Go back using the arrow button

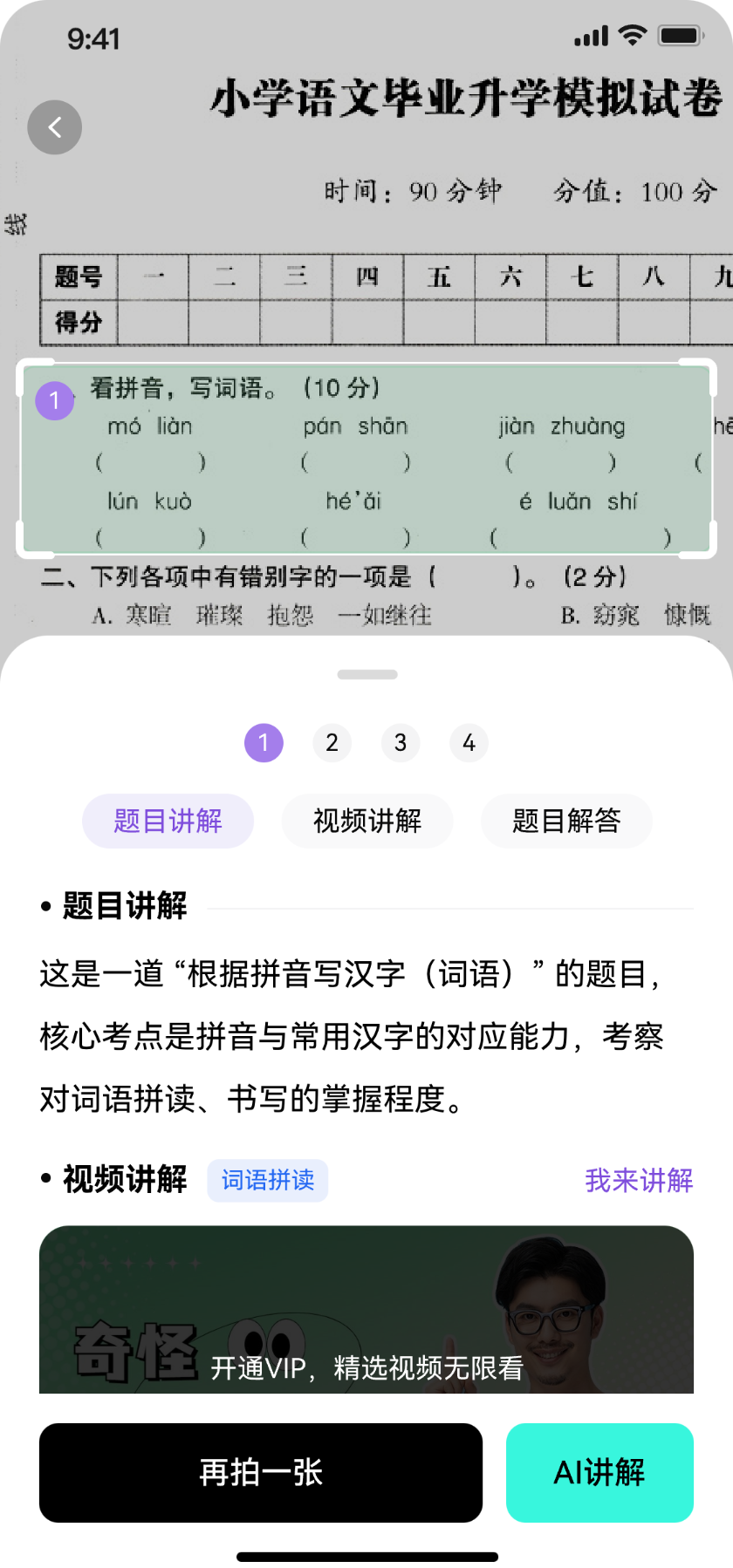point(54,127)
